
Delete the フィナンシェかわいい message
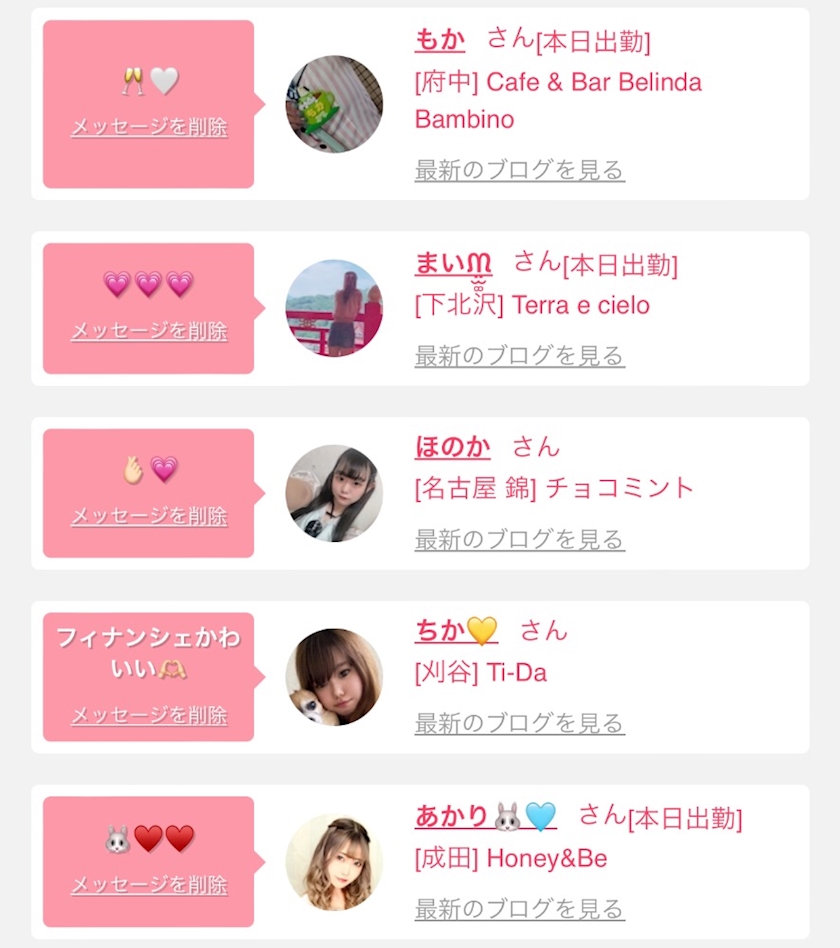tap(149, 715)
